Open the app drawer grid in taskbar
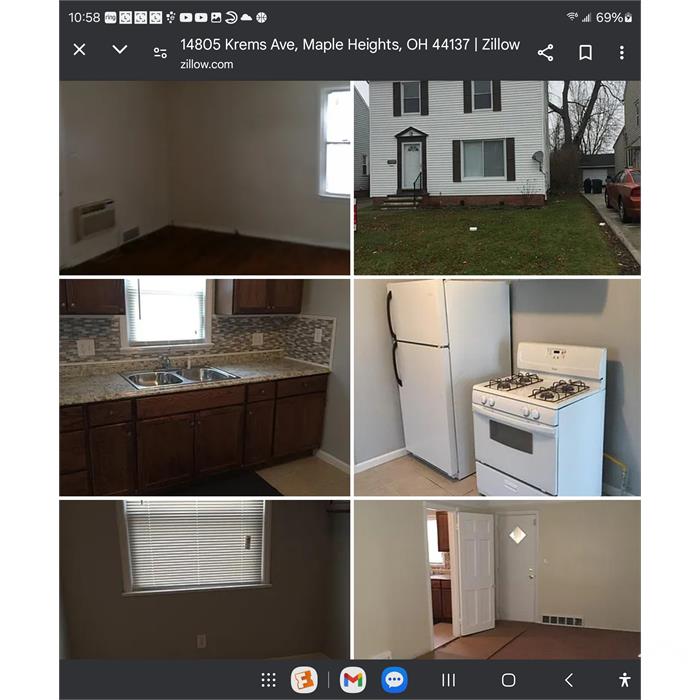The image size is (700, 700). (268, 680)
